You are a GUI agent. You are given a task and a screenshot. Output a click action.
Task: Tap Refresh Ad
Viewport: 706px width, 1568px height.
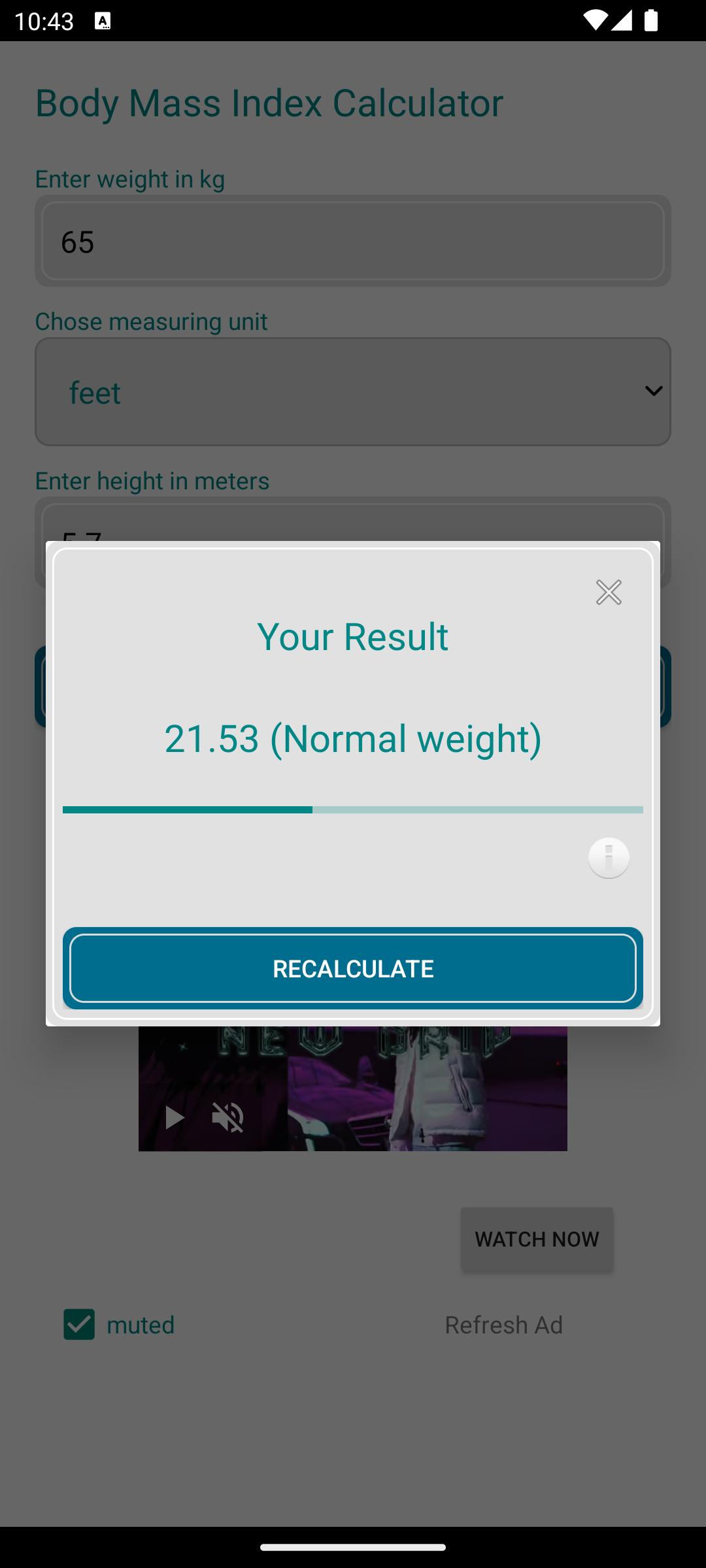click(503, 1325)
